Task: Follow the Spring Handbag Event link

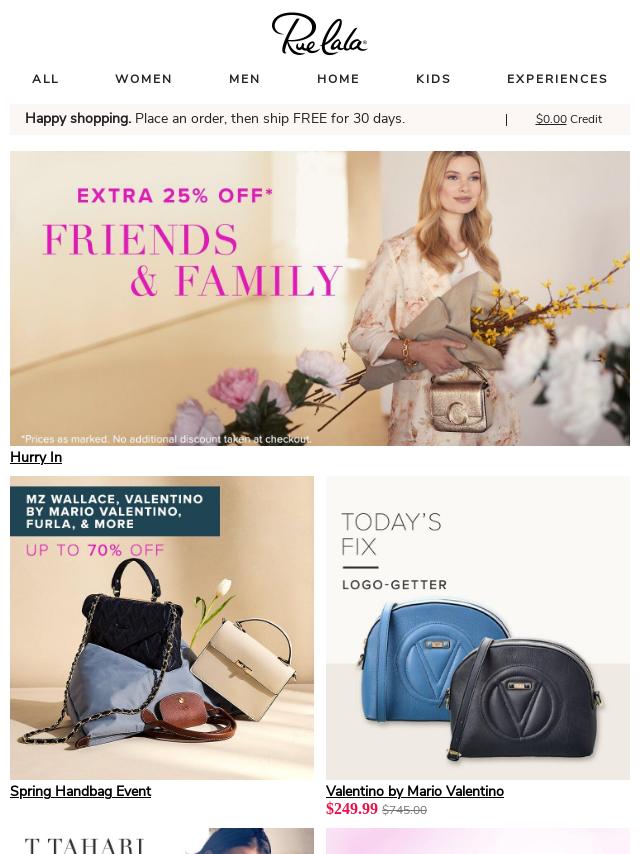Action: click(80, 791)
